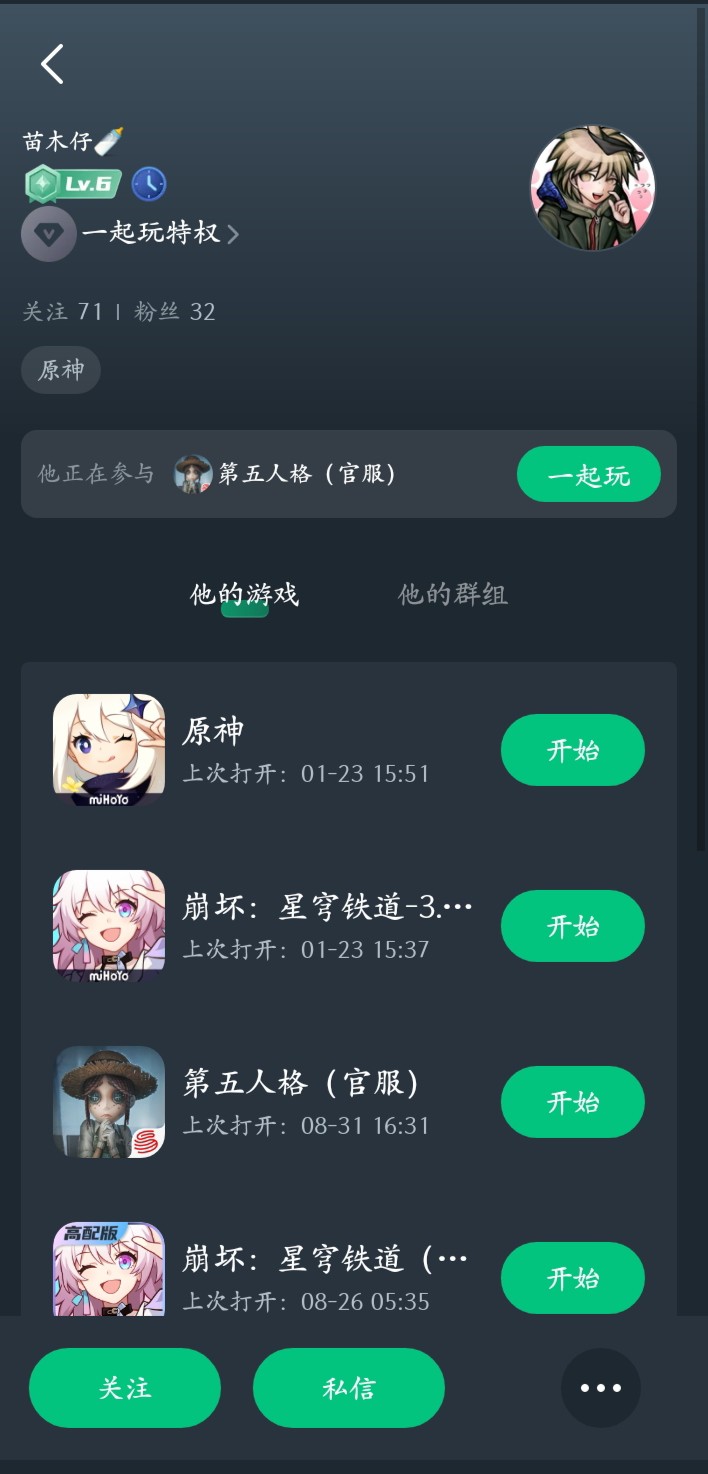Tap the 原神 tag chip
Image resolution: width=708 pixels, height=1474 pixels.
(61, 370)
